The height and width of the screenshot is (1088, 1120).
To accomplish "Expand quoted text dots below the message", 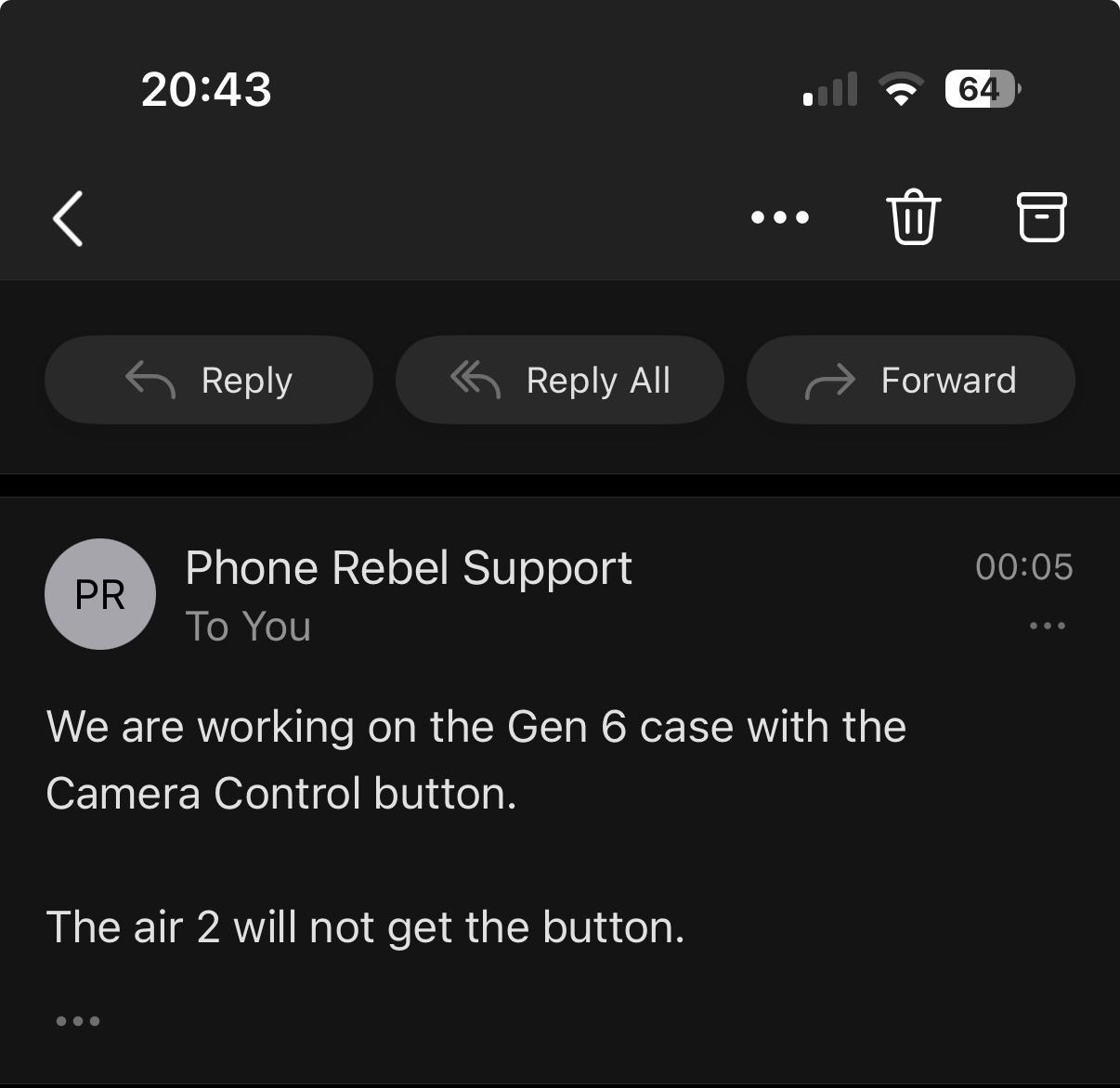I will tap(78, 1021).
